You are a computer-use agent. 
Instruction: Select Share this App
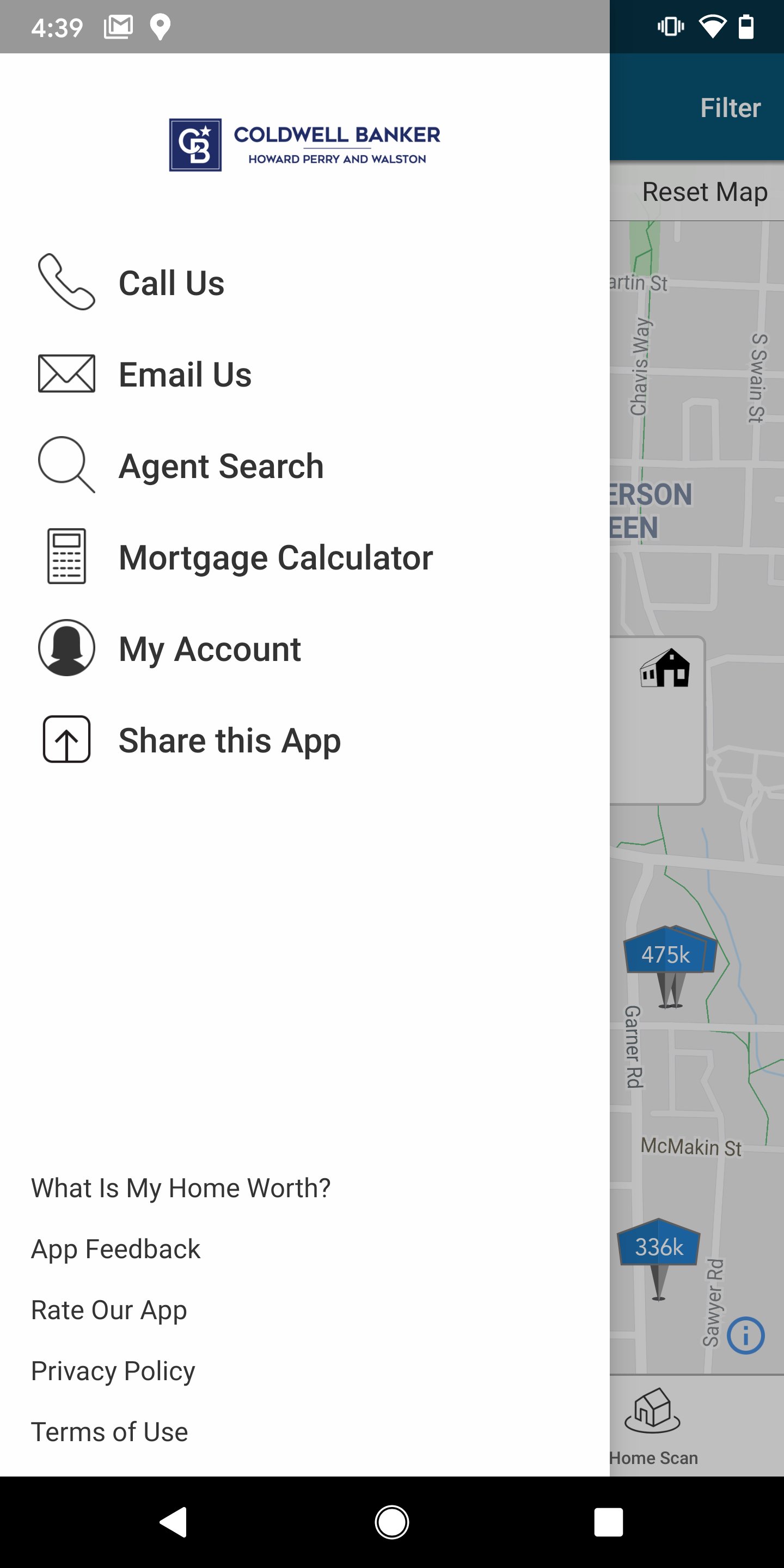click(x=229, y=740)
